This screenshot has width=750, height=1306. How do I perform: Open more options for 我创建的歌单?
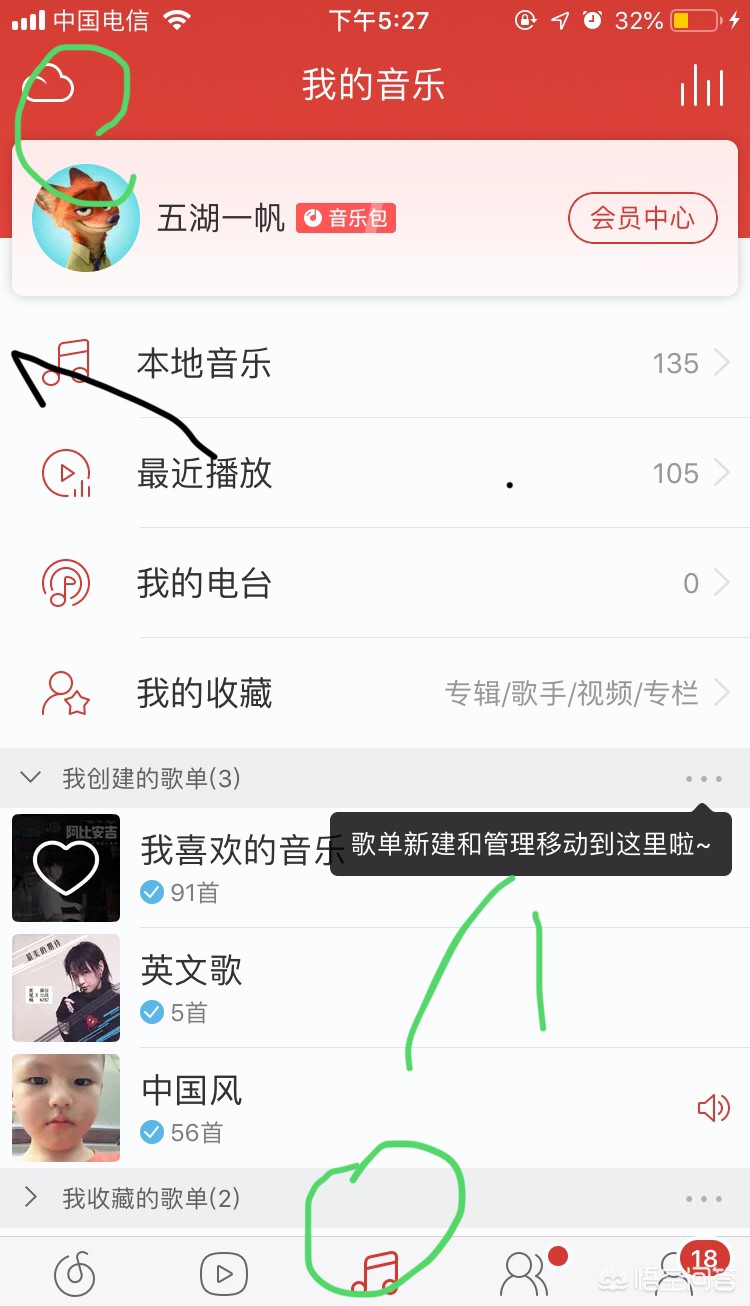[x=704, y=778]
